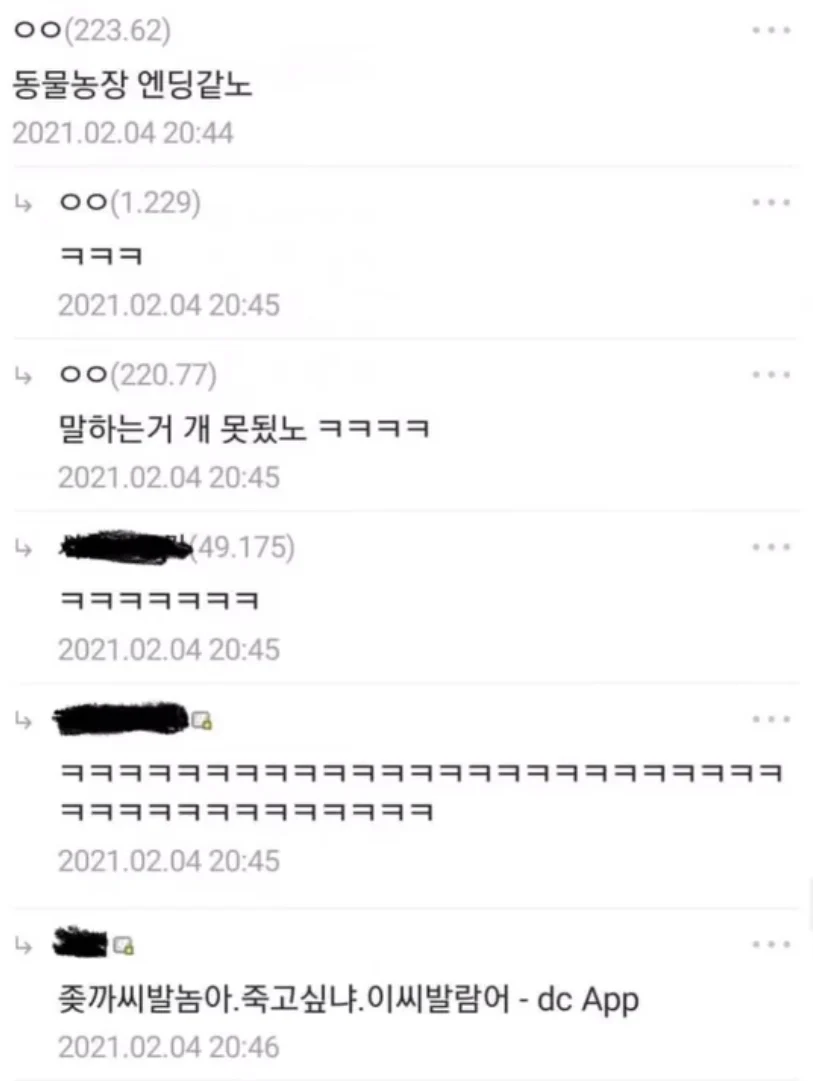Open more options for the two-line ㅋㅋㅋ reply

771,719
